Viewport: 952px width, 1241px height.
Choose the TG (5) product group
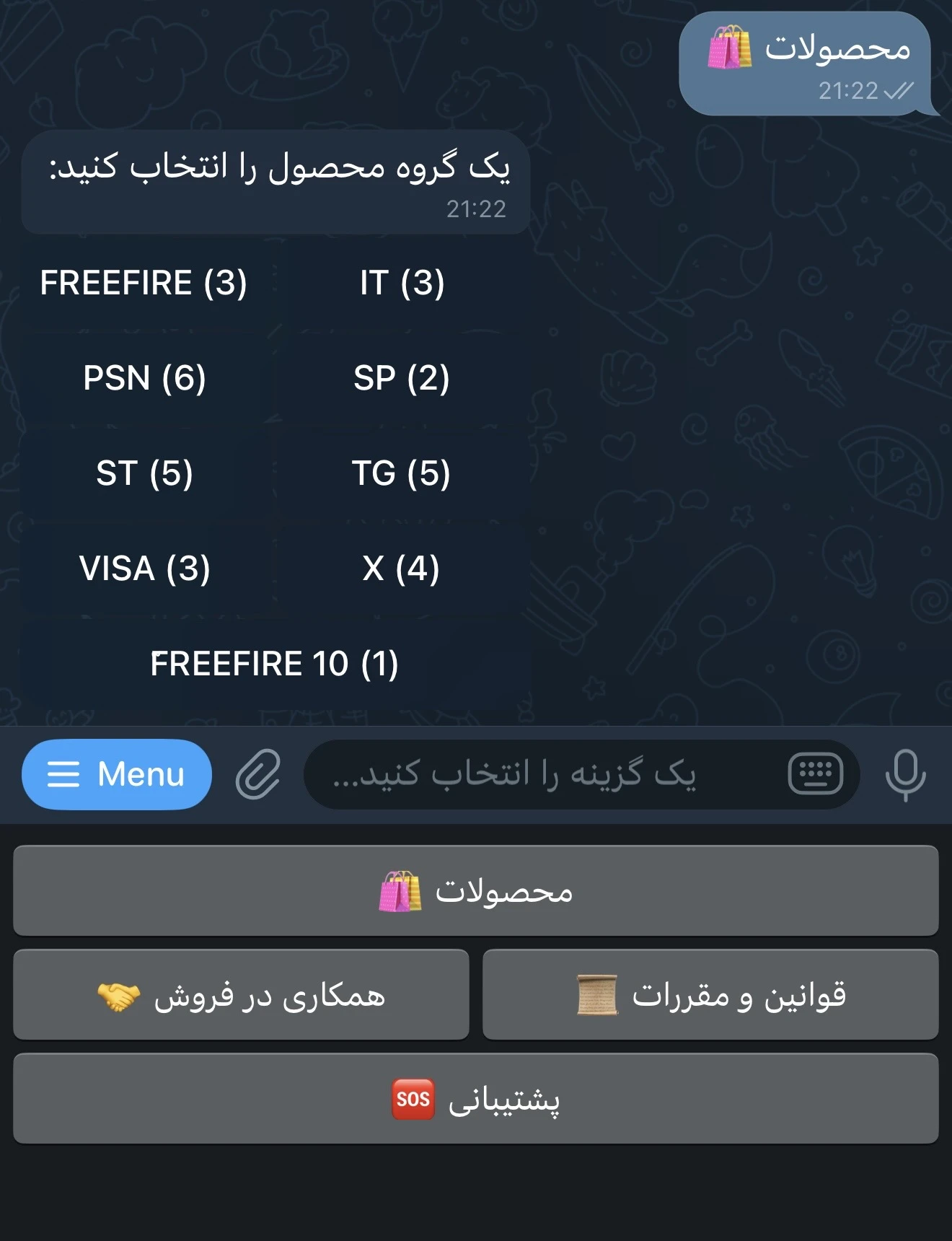click(402, 473)
